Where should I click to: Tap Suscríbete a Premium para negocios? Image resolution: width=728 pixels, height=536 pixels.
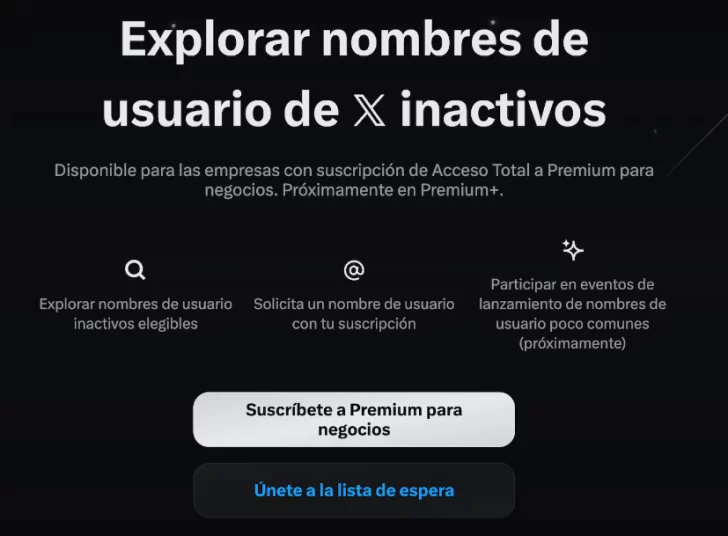(x=354, y=420)
